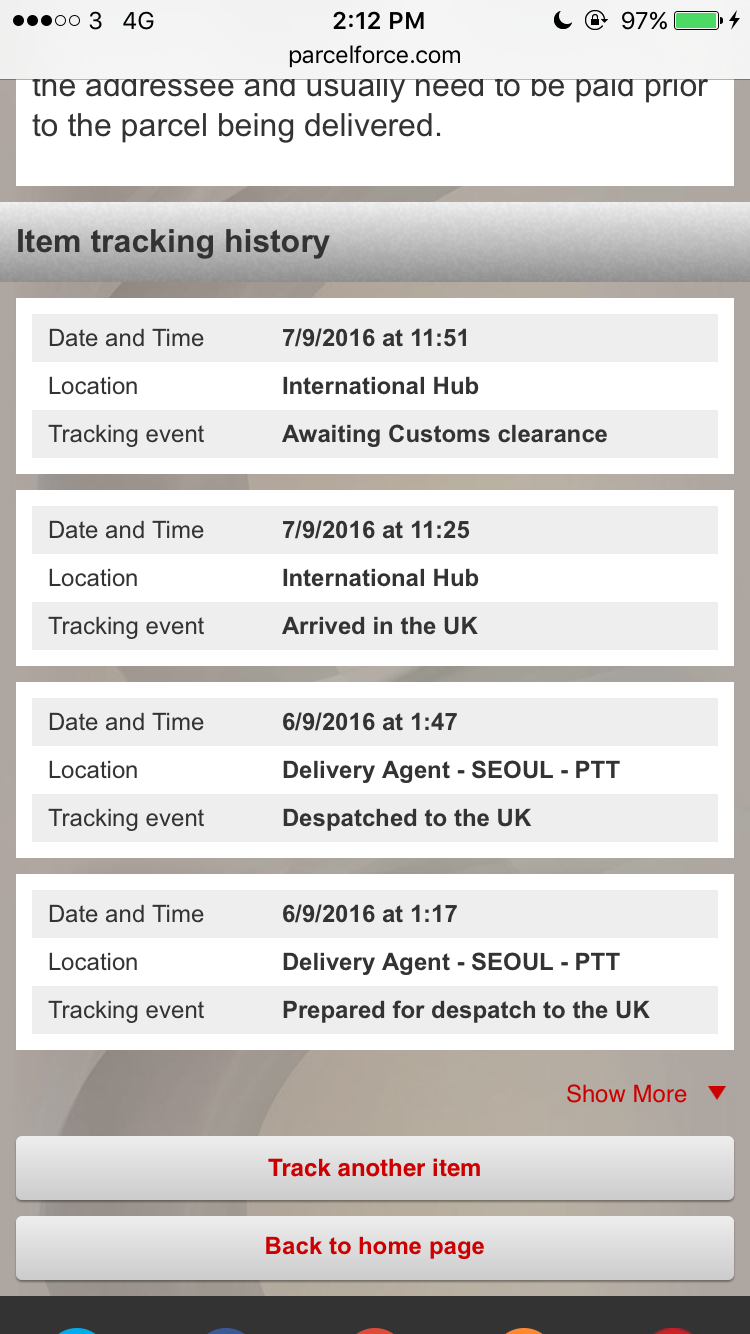Tap the Track another item button

point(375,1168)
